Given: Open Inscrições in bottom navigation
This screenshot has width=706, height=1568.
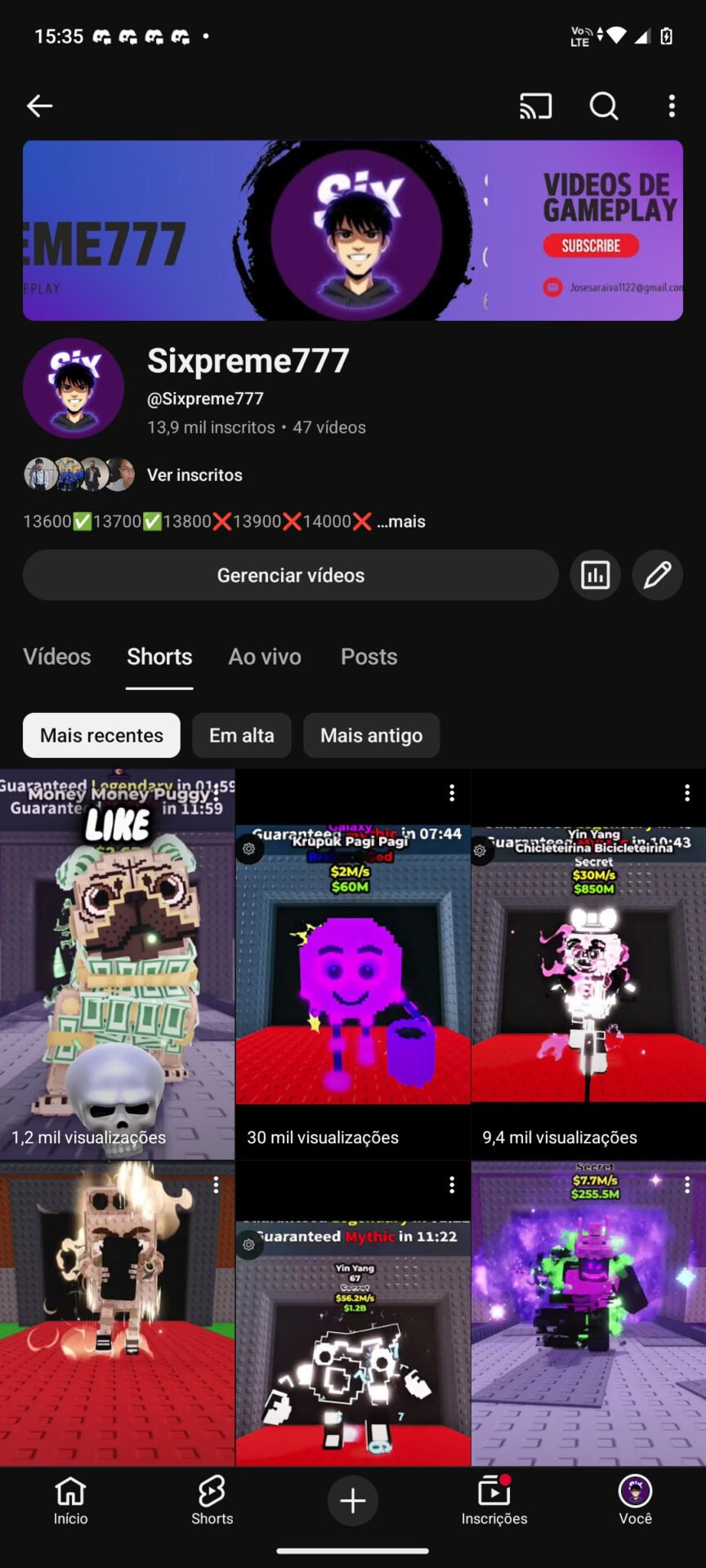Looking at the screenshot, I should (x=494, y=1501).
